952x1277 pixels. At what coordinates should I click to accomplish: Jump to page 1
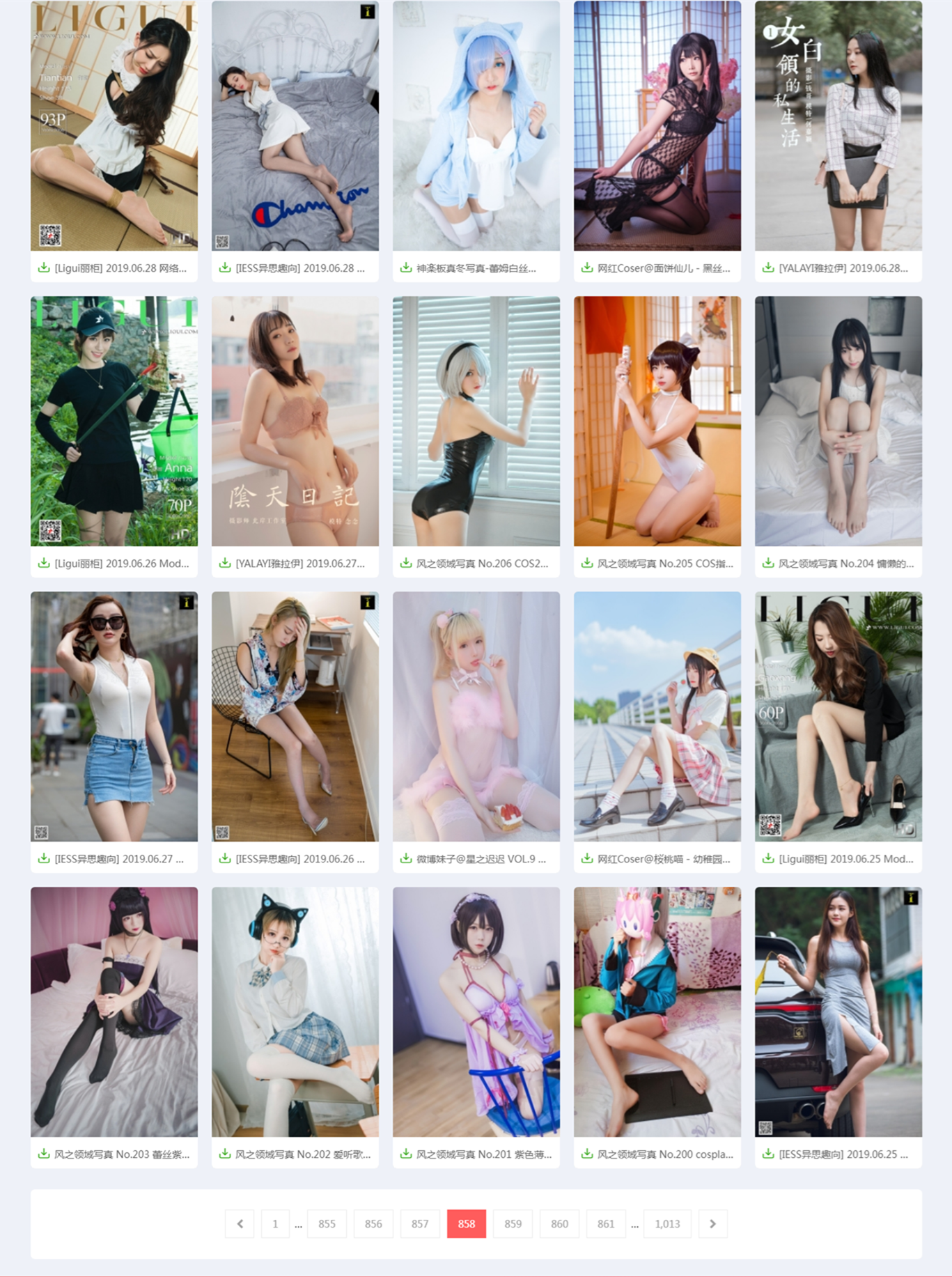point(275,1223)
